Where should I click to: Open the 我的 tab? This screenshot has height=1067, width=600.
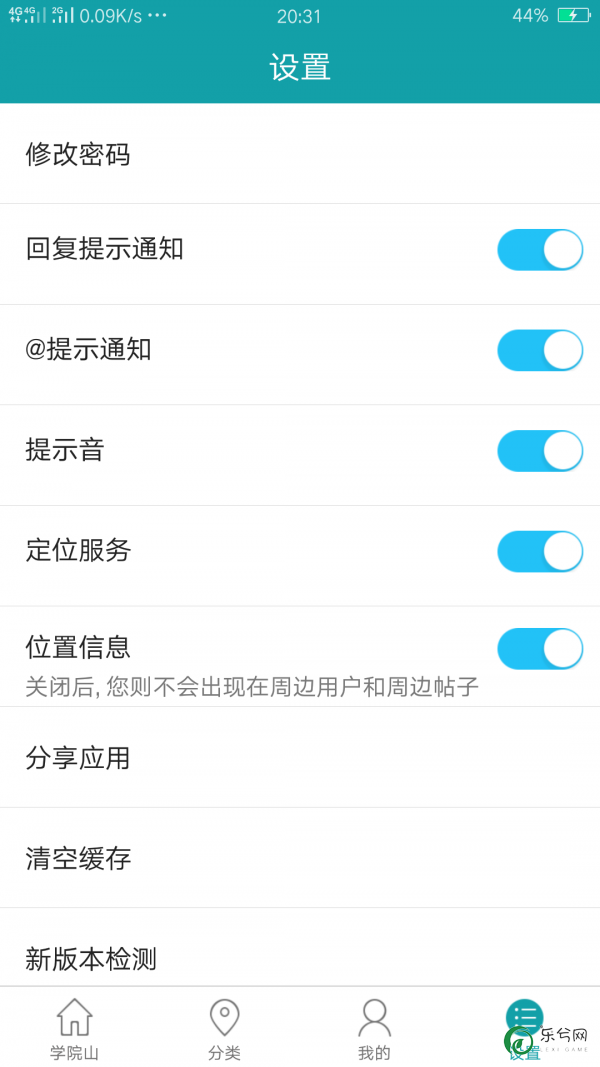tap(374, 1028)
